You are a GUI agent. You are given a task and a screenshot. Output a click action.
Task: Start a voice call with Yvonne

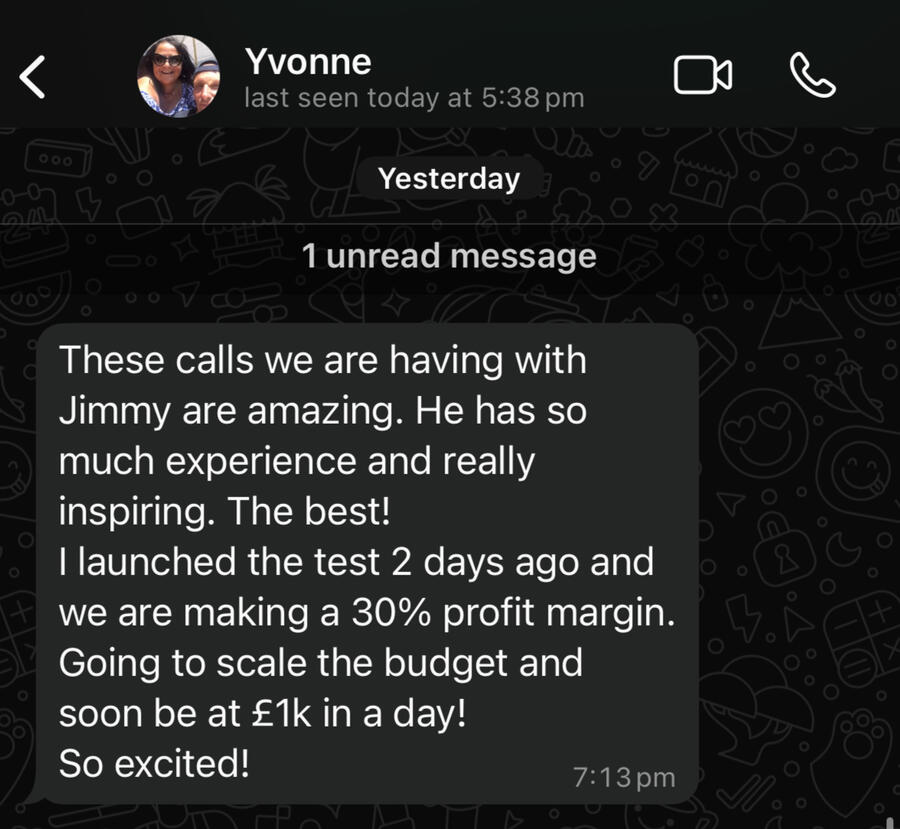click(812, 76)
